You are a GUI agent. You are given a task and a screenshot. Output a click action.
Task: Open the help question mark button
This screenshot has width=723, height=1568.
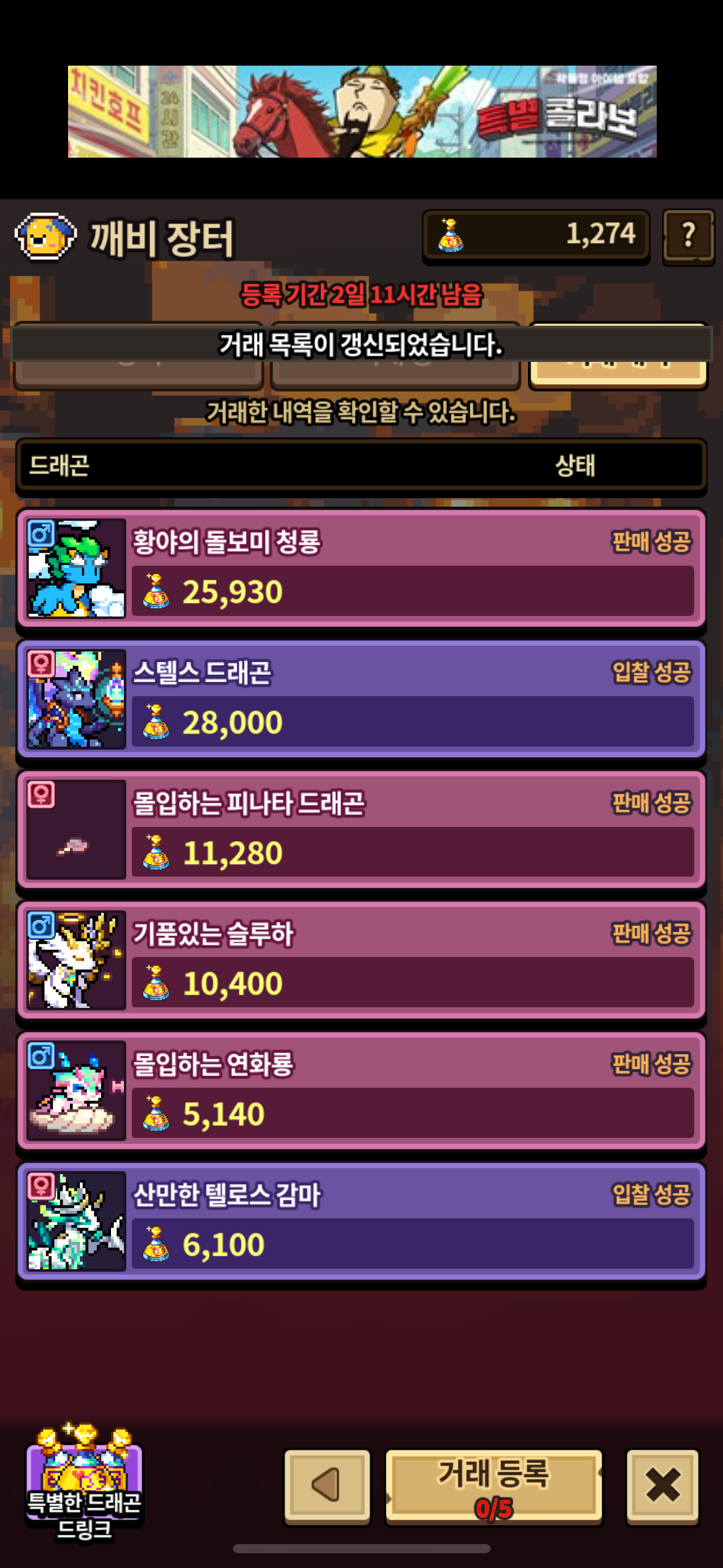pos(688,236)
